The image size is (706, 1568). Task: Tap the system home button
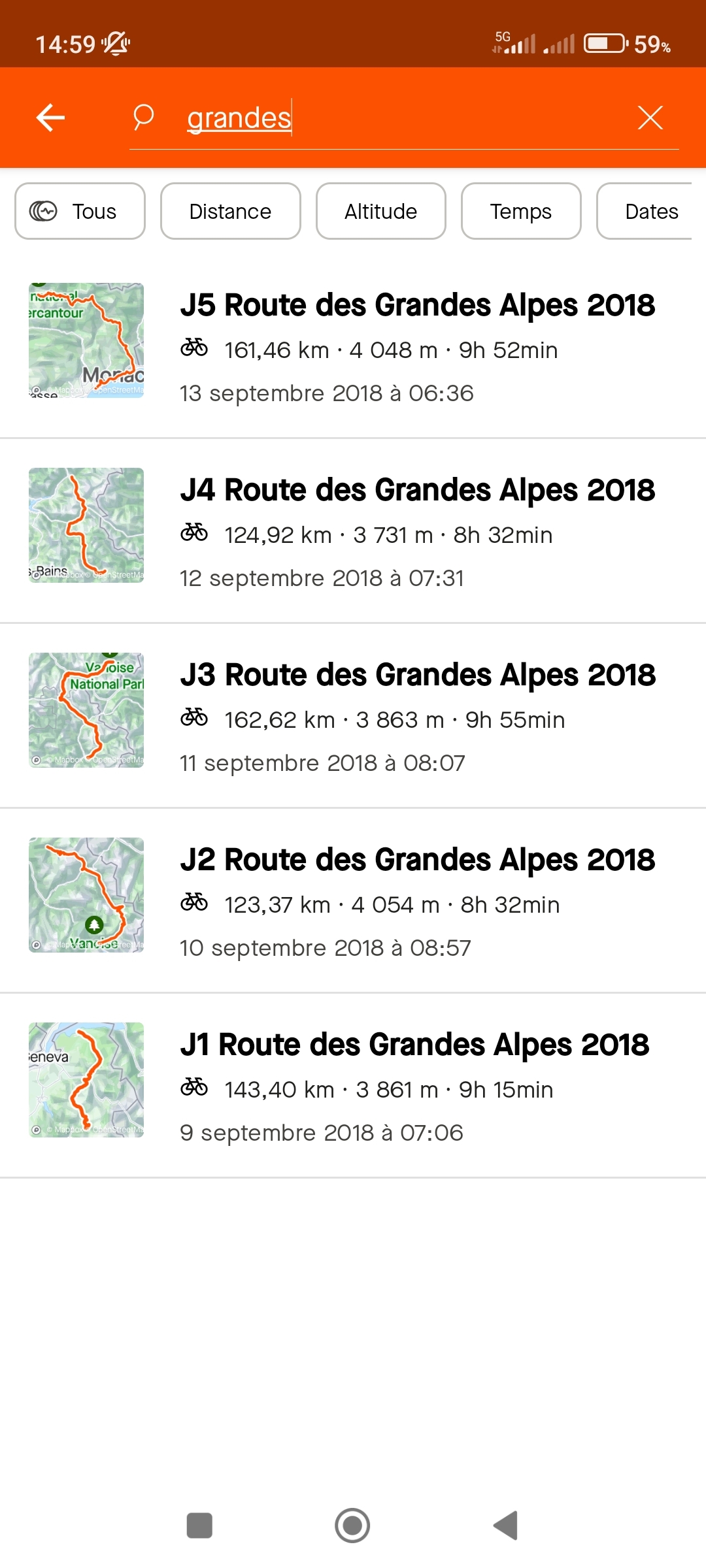point(352,1526)
